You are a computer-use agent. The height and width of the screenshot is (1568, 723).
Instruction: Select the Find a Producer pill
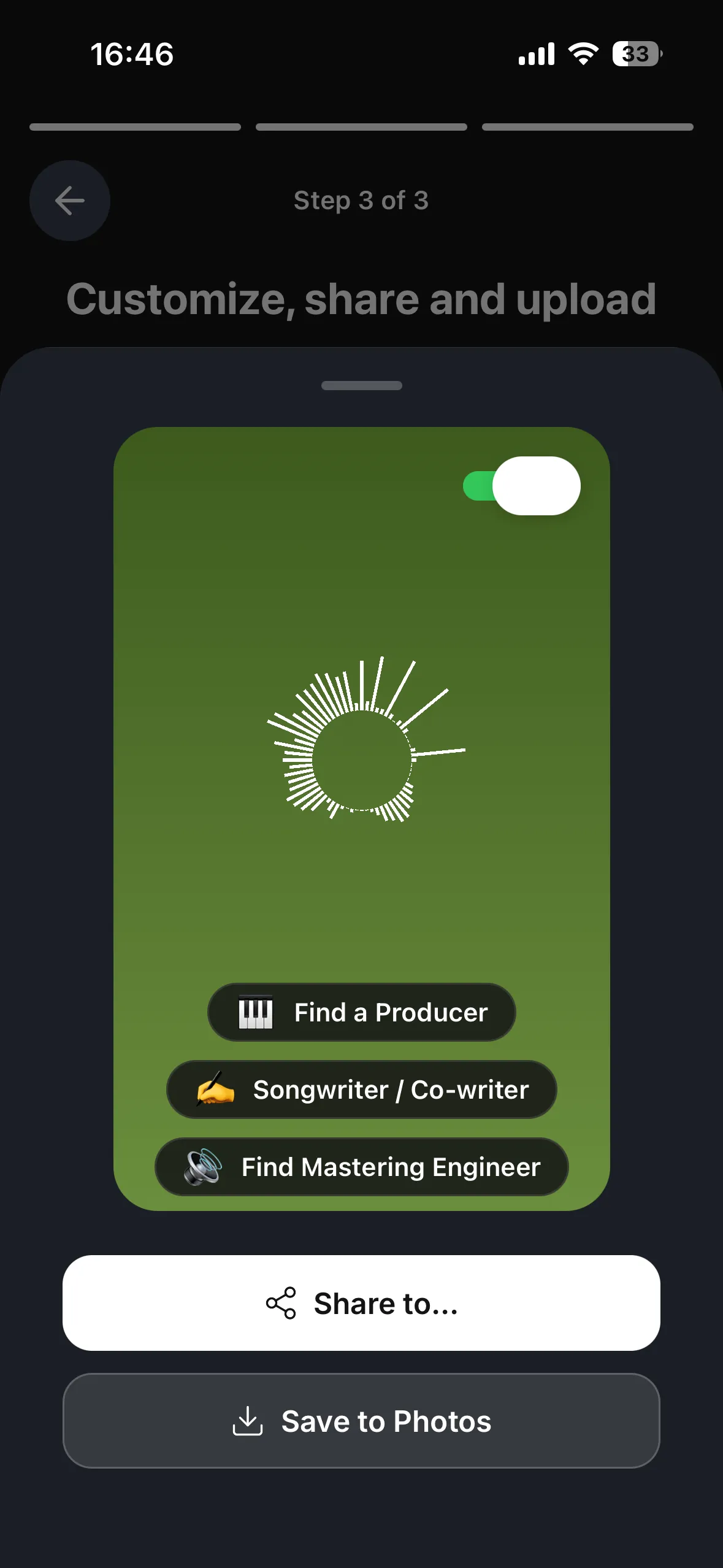[361, 1012]
